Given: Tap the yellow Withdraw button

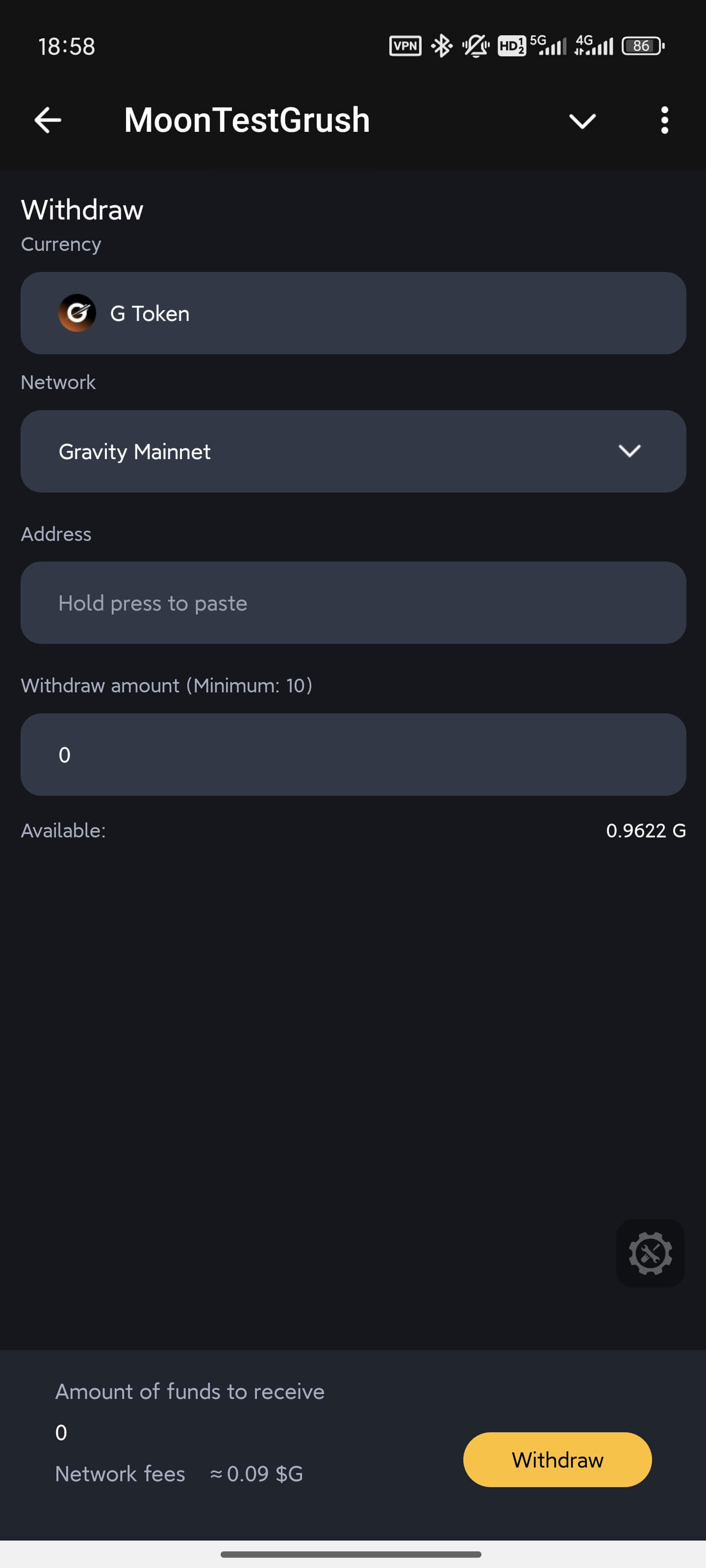Looking at the screenshot, I should pyautogui.click(x=557, y=1460).
